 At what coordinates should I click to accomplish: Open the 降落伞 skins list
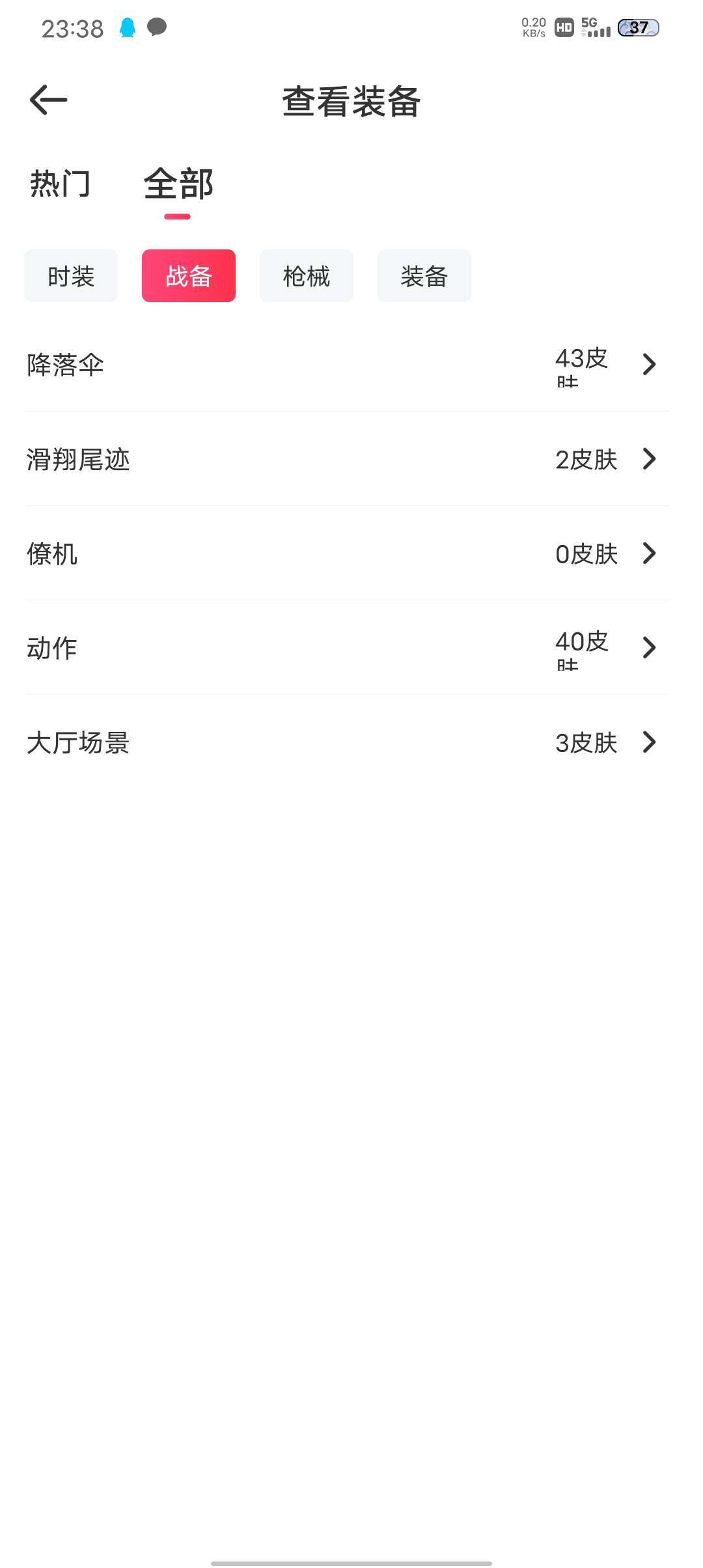coord(348,365)
